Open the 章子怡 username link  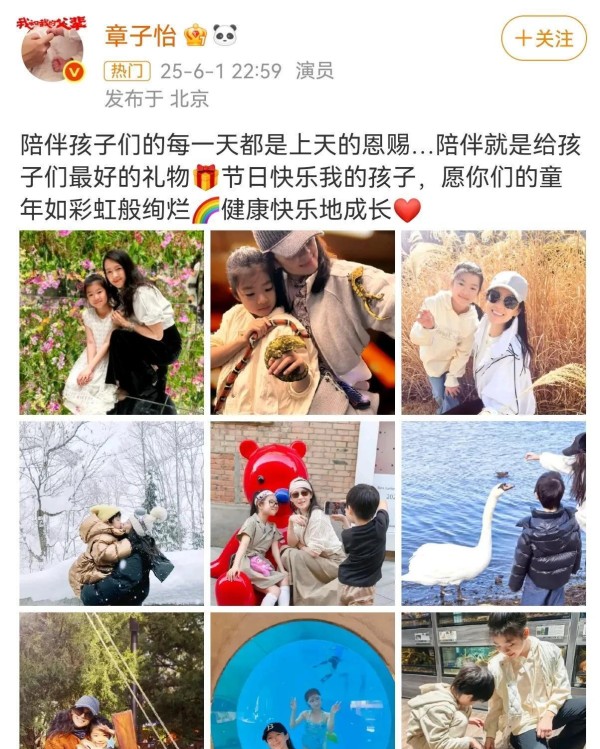pos(140,37)
